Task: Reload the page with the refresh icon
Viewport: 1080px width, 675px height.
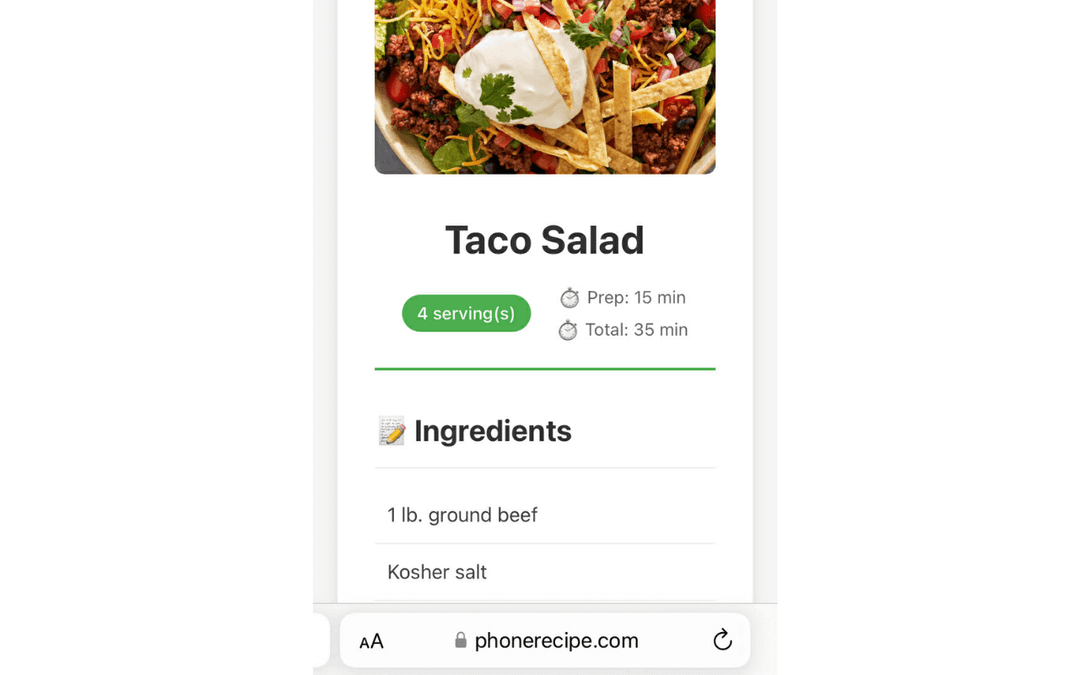Action: tap(722, 641)
